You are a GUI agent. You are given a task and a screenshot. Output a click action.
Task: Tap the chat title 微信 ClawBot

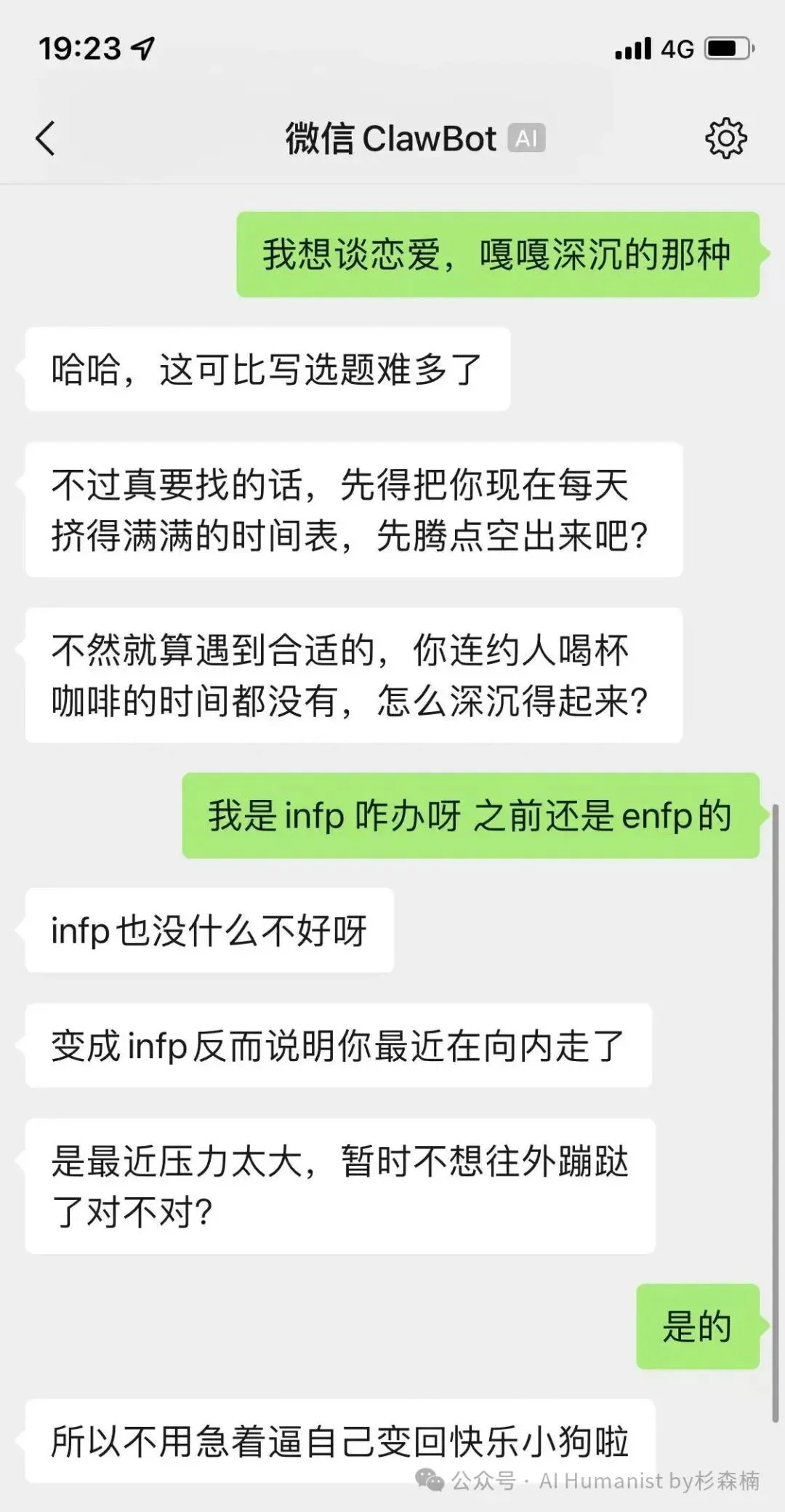[390, 138]
